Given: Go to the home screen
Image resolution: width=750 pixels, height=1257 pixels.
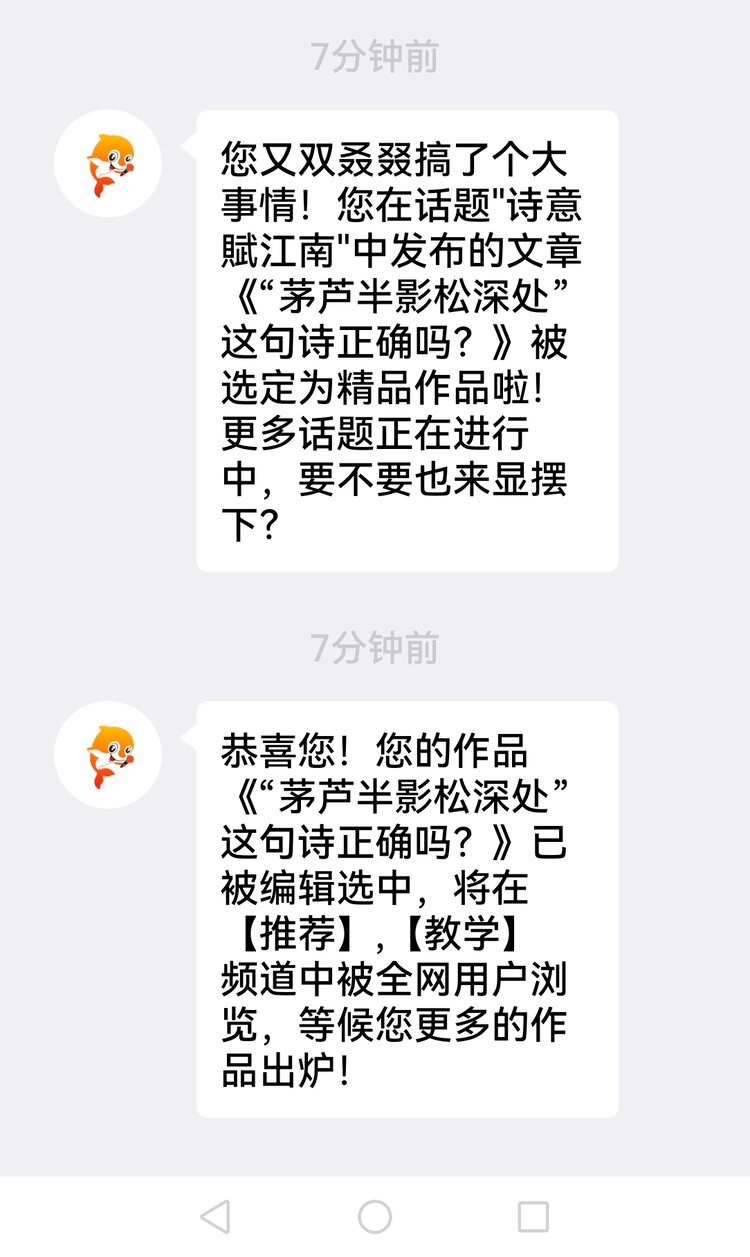Looking at the screenshot, I should click(375, 1216).
